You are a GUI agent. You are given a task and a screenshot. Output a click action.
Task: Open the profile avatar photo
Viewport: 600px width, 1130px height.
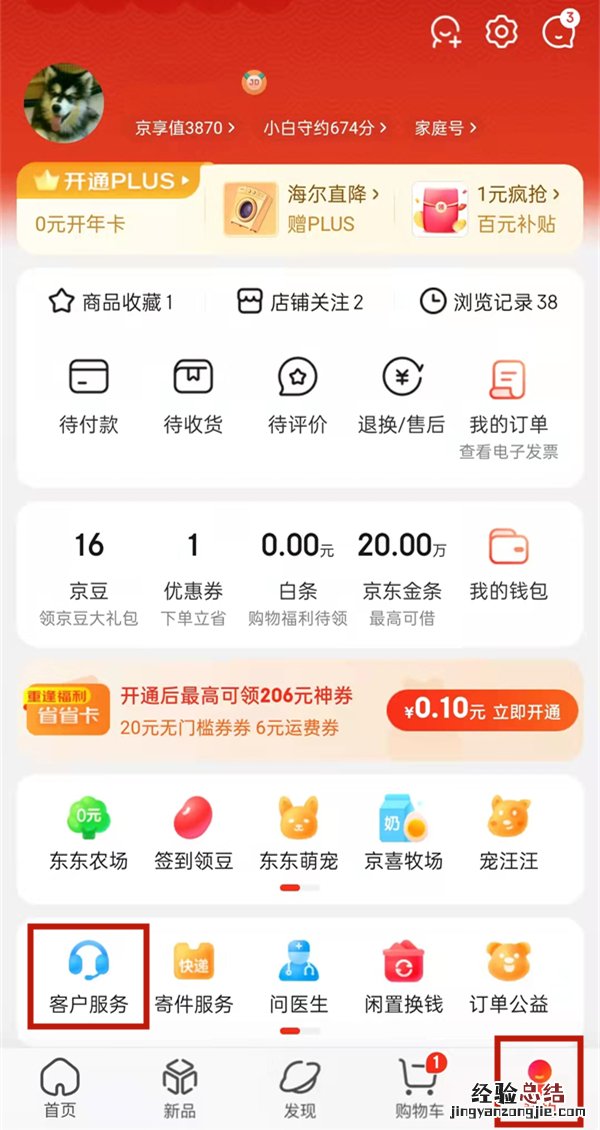65,103
